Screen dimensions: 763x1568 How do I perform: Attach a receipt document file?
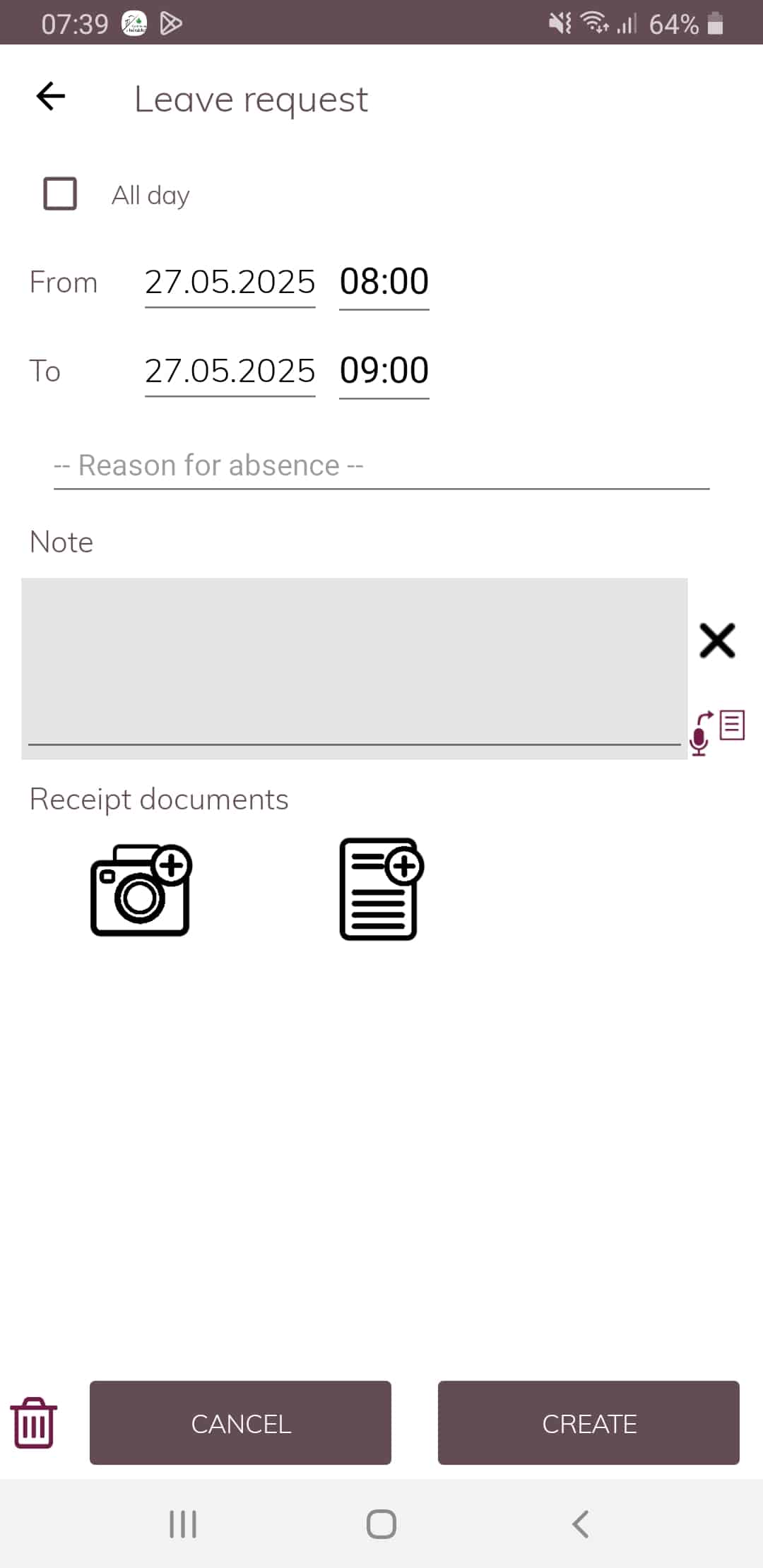click(x=381, y=890)
